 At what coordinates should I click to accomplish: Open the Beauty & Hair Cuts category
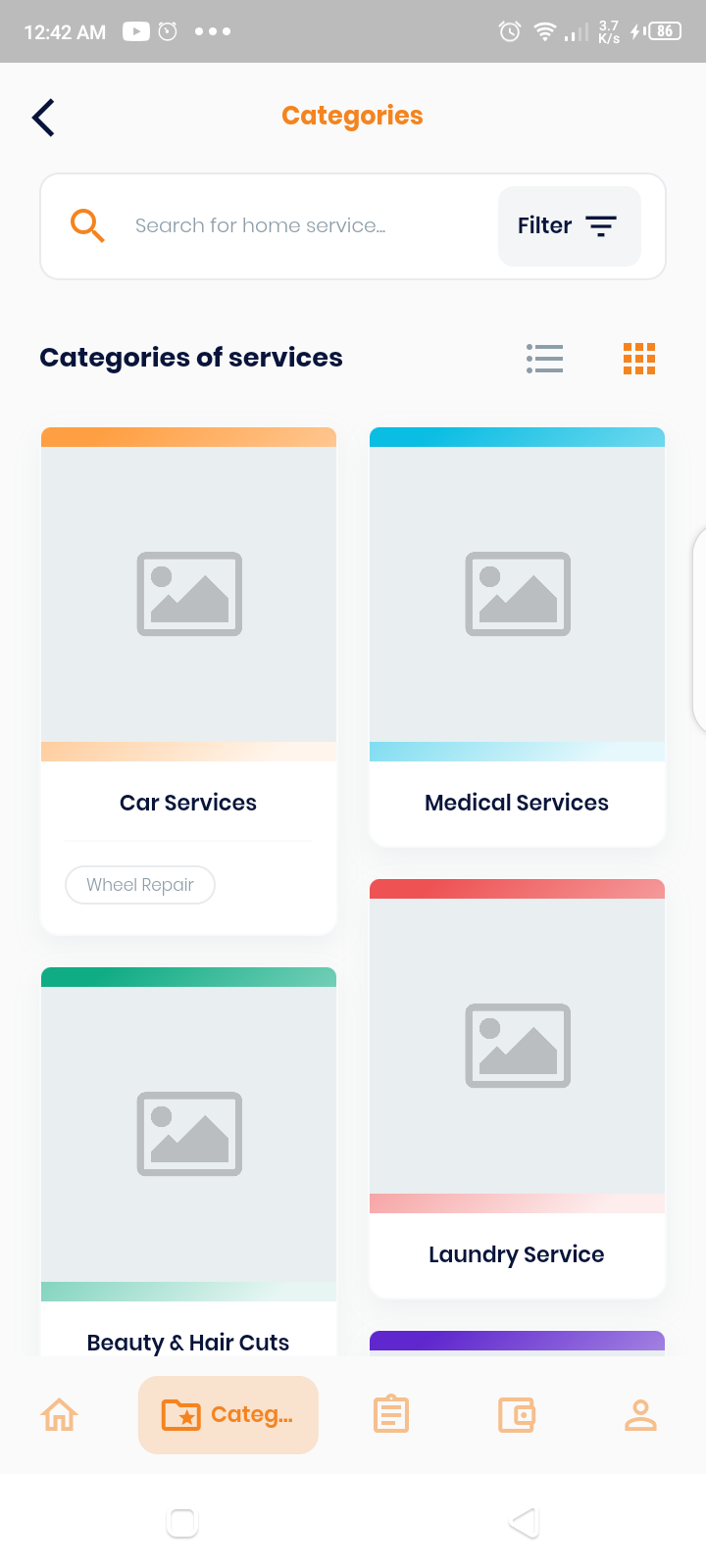pos(188,1156)
